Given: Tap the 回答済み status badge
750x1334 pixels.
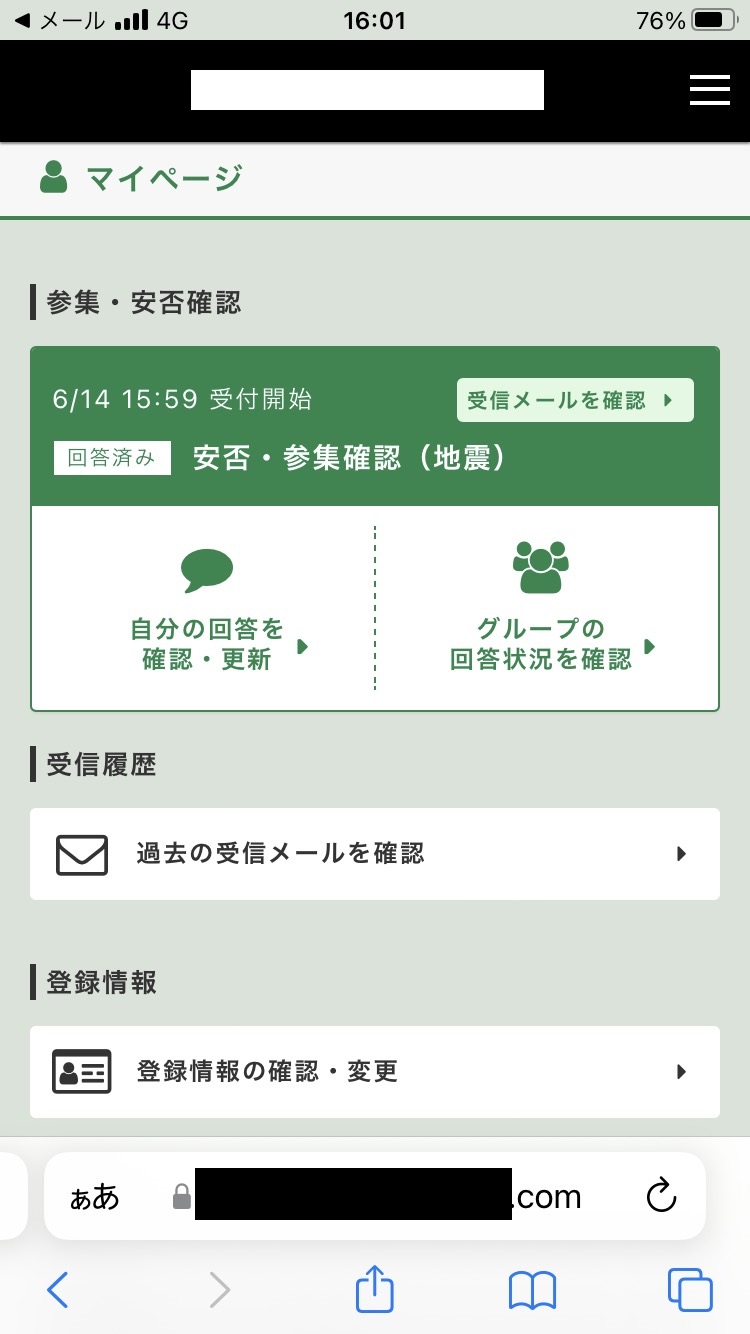Looking at the screenshot, I should pos(111,457).
